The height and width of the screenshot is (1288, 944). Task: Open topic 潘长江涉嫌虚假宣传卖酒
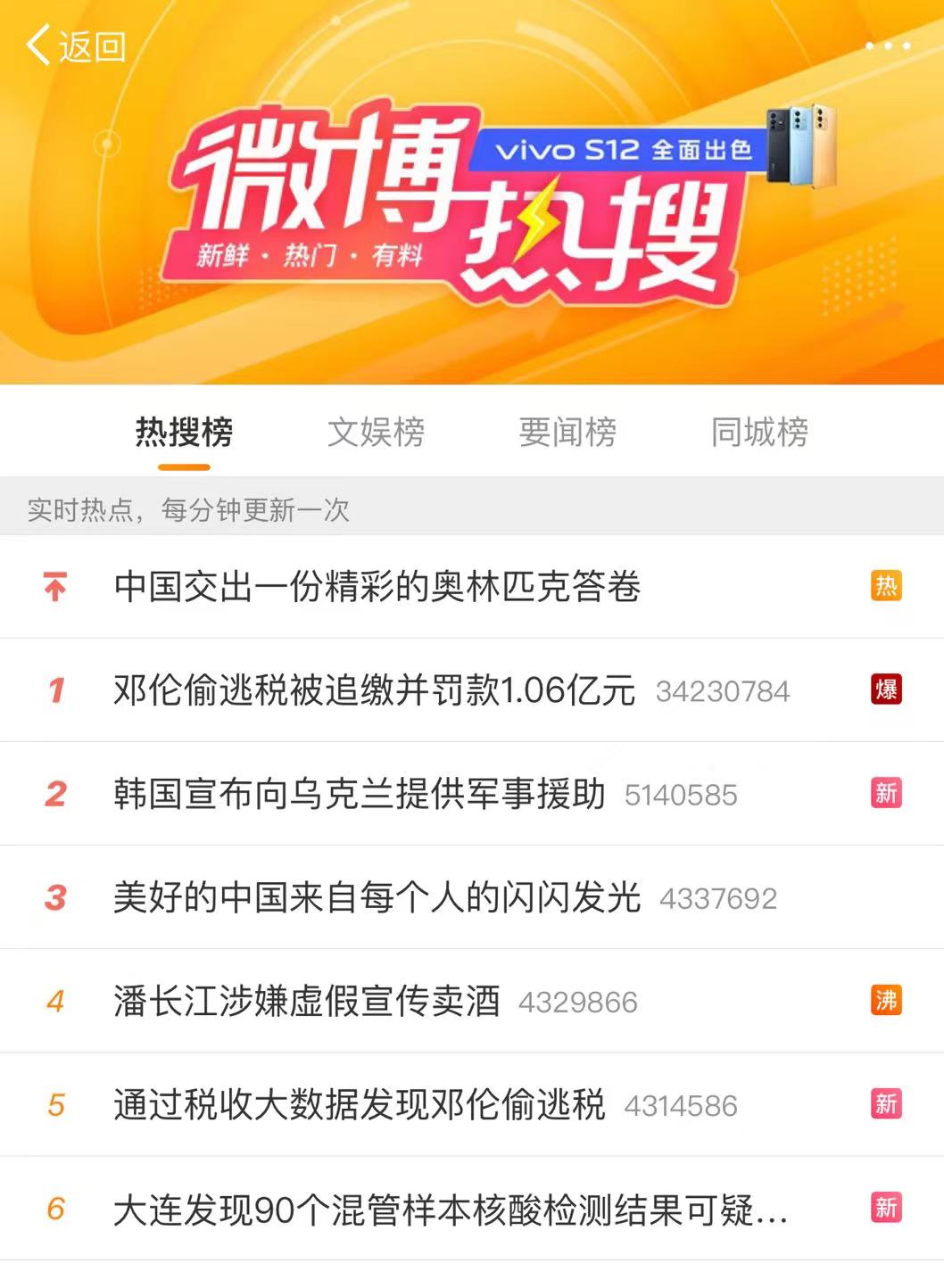point(306,1001)
